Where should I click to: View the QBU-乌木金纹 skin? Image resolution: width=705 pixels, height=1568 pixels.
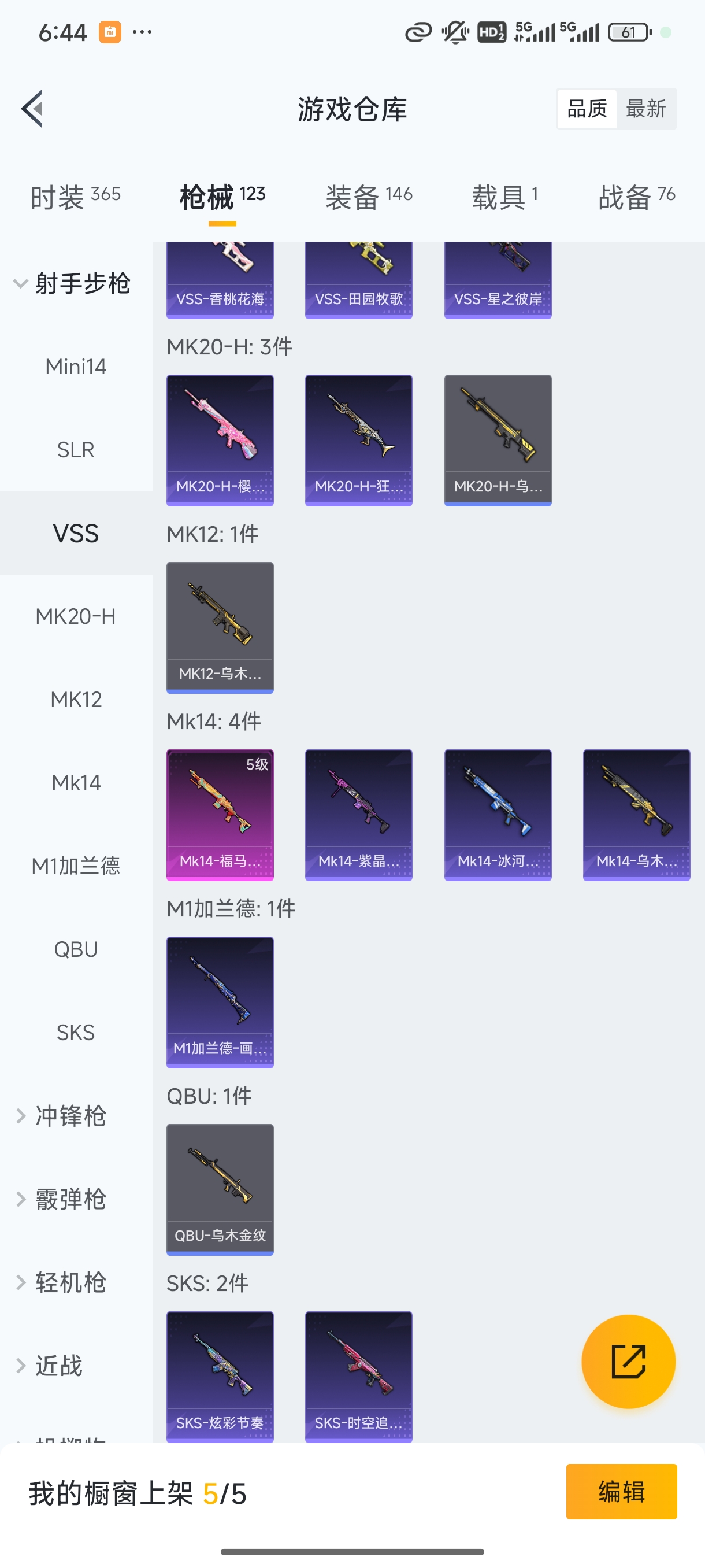click(x=220, y=1189)
